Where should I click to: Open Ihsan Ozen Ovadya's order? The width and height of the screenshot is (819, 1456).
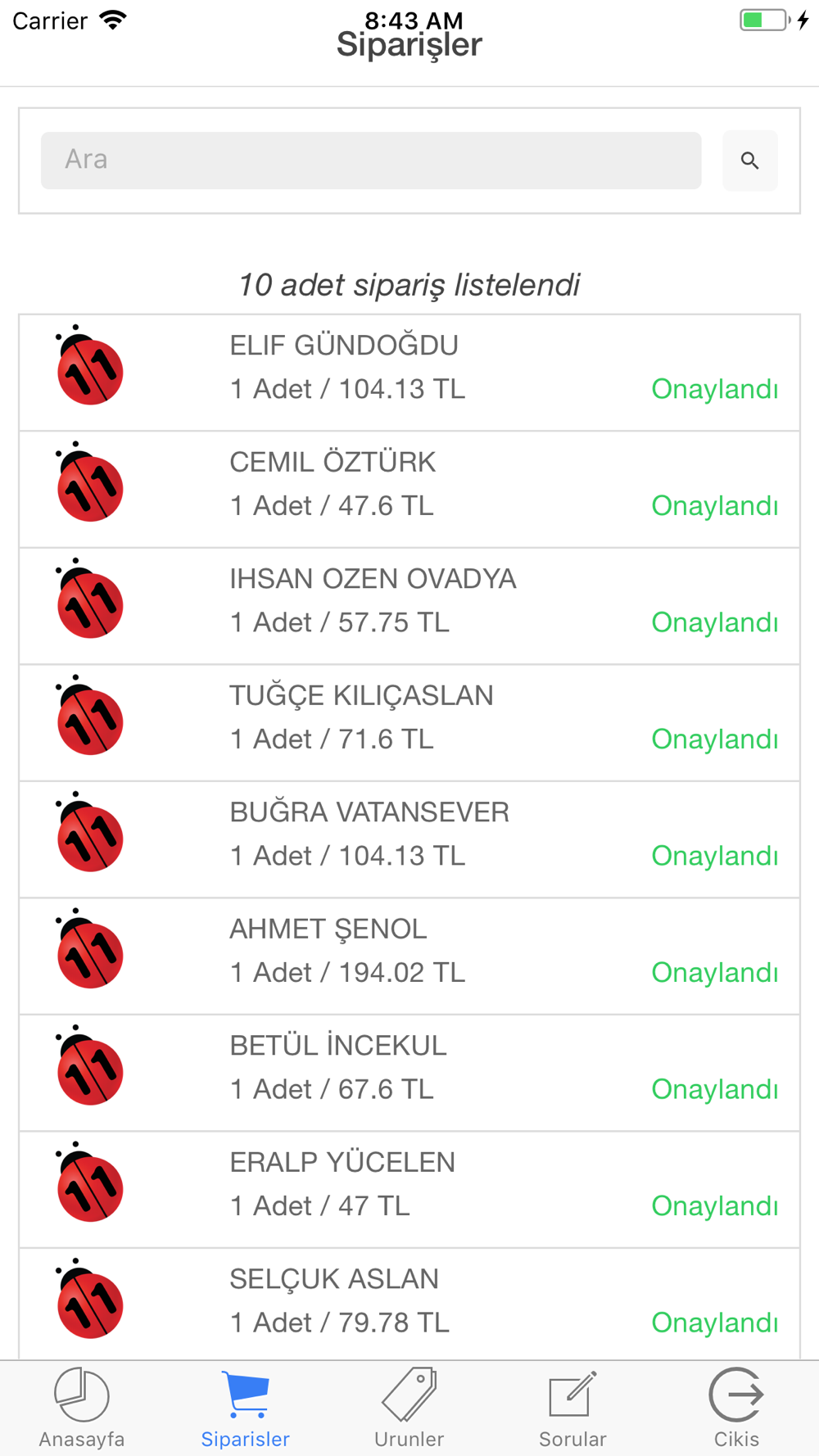409,606
